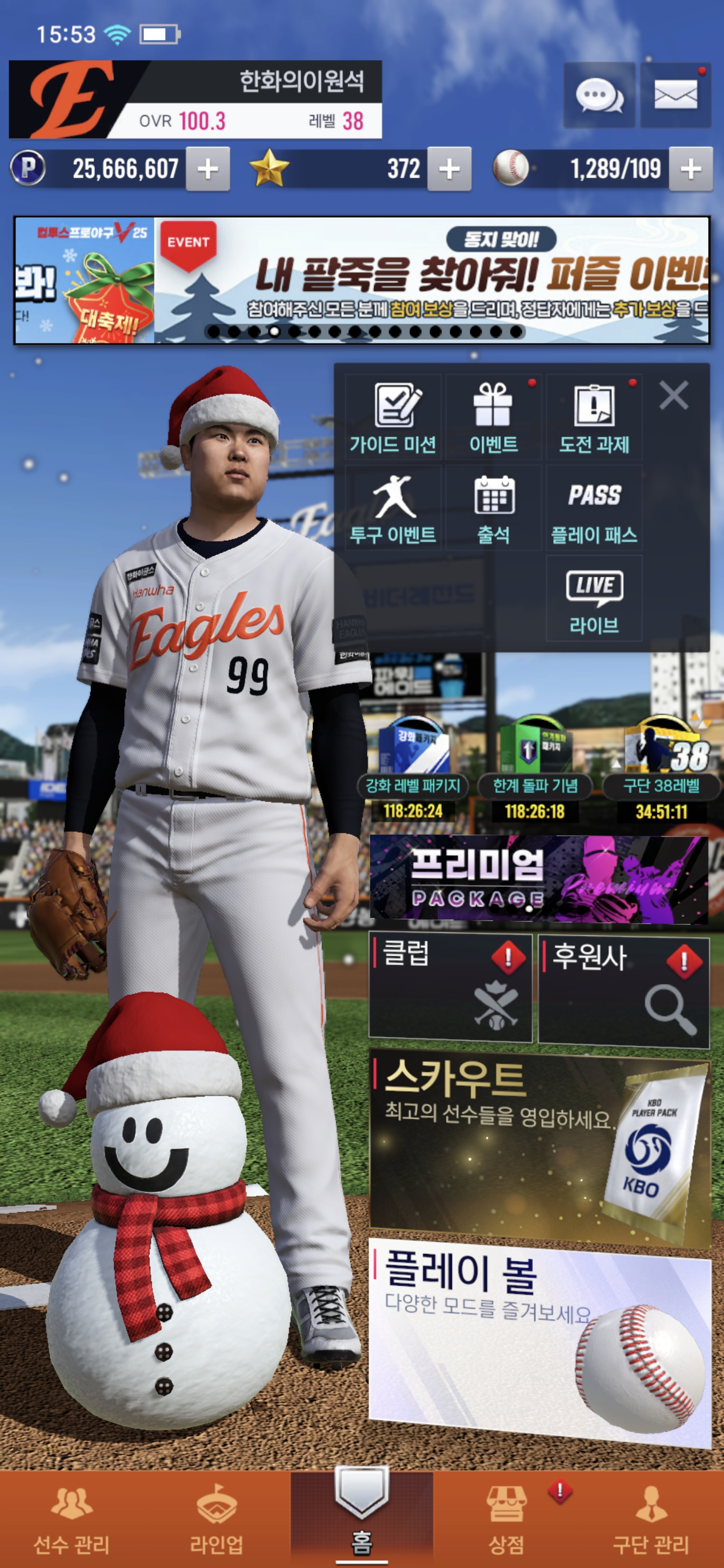
Task: Close the quick menu panel
Action: (673, 396)
